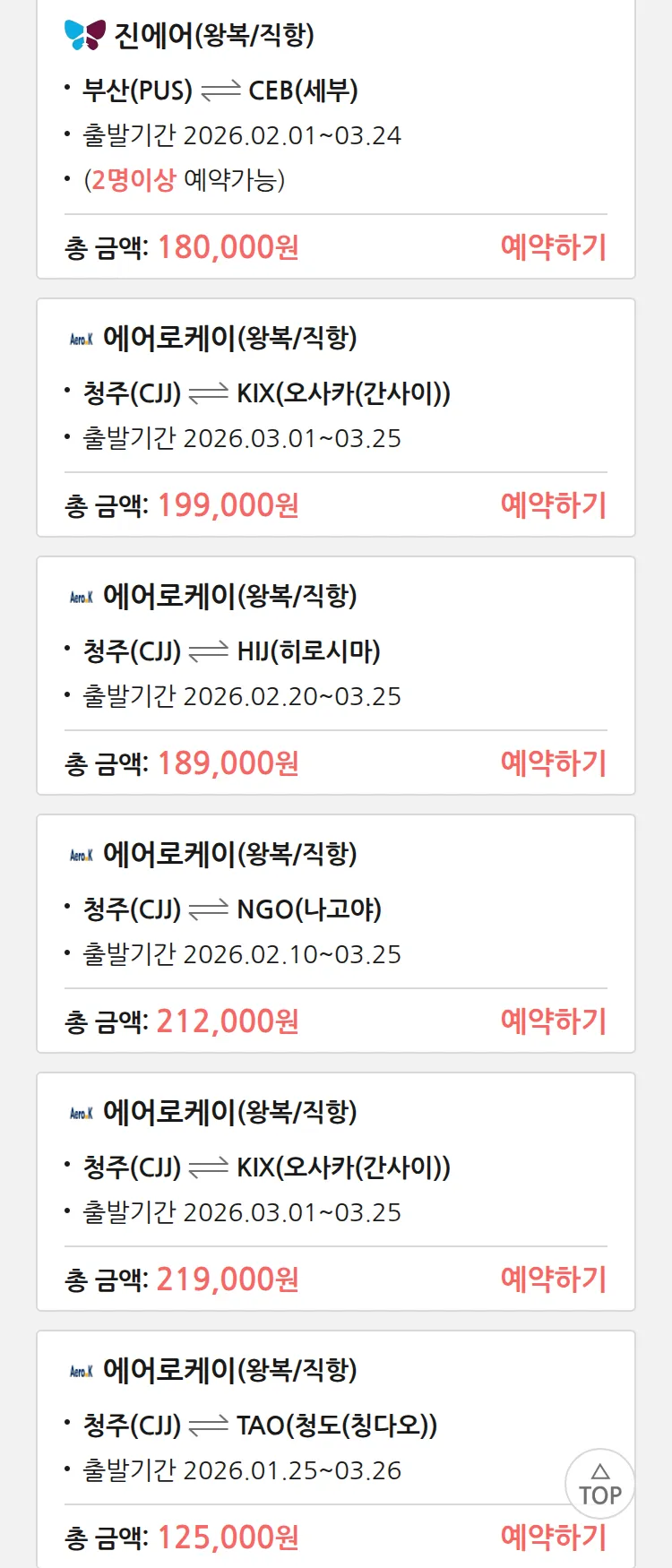This screenshot has width=672, height=1568.
Task: Book the 199,000원 Osaka Kansai flight
Action: click(553, 505)
